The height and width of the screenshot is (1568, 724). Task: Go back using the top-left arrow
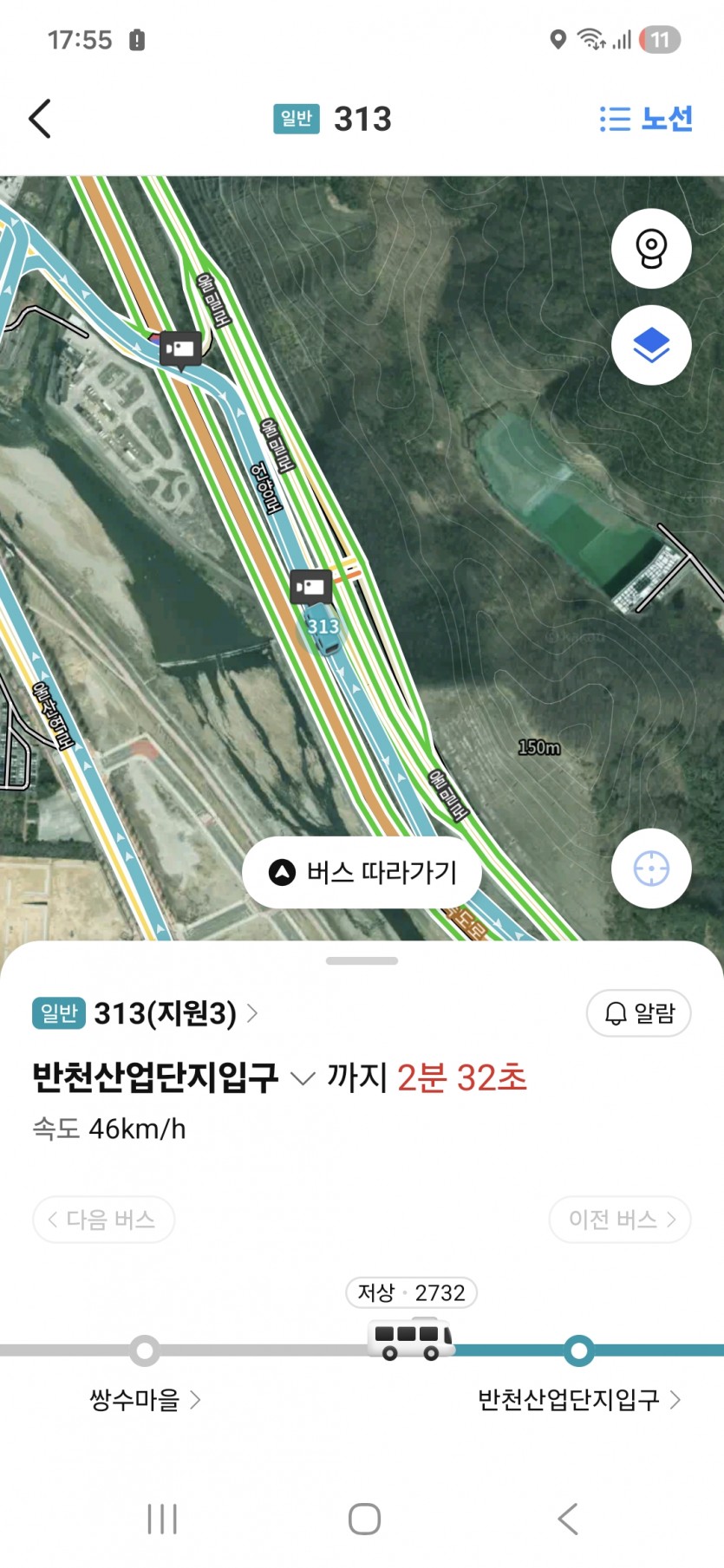pyautogui.click(x=40, y=119)
